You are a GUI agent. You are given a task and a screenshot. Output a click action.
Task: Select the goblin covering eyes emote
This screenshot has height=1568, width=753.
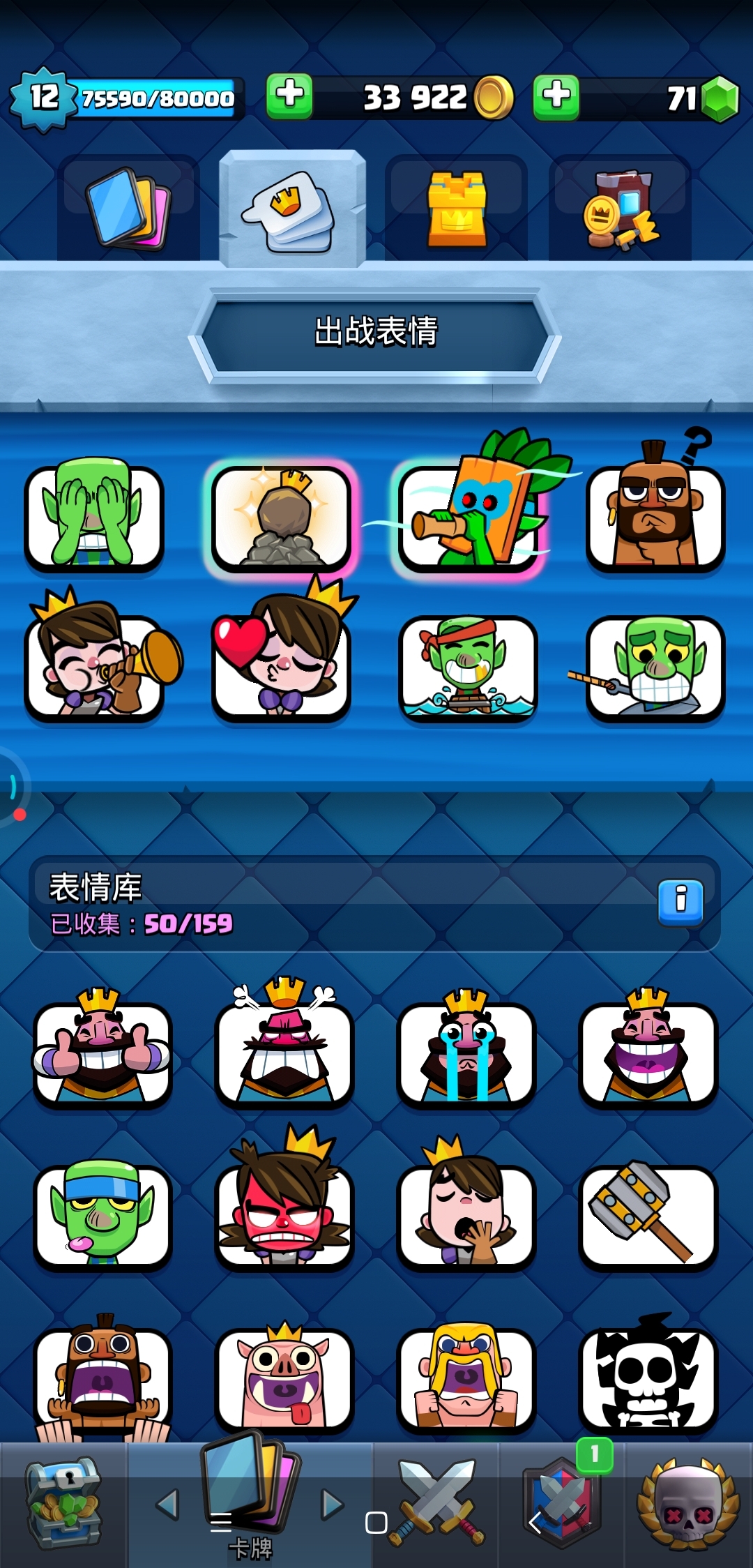point(93,516)
